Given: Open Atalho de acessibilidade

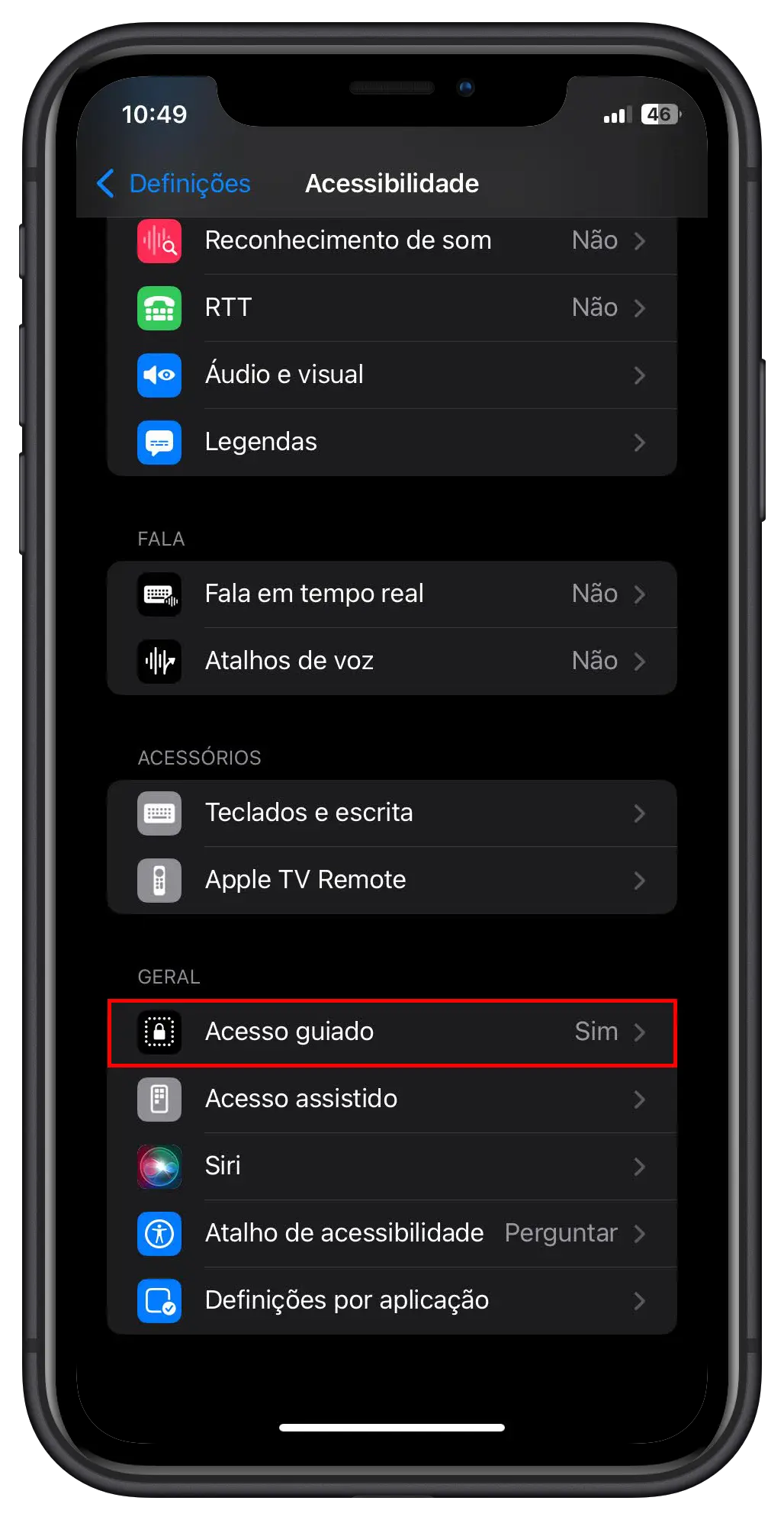Looking at the screenshot, I should click(391, 1233).
